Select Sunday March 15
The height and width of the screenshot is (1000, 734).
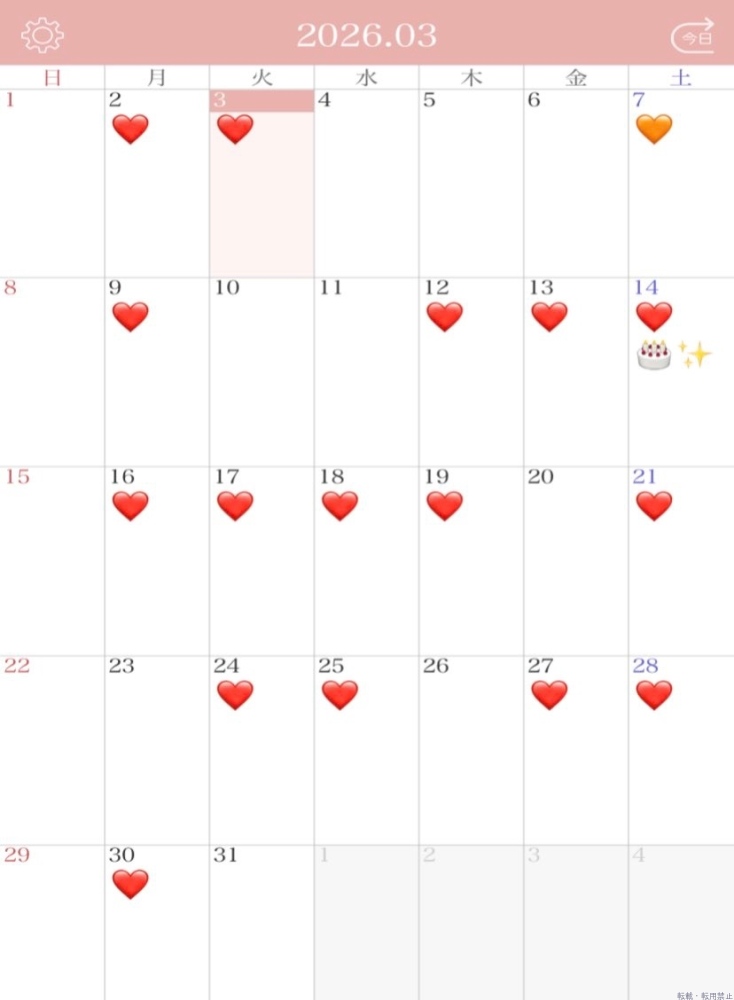pos(52,560)
